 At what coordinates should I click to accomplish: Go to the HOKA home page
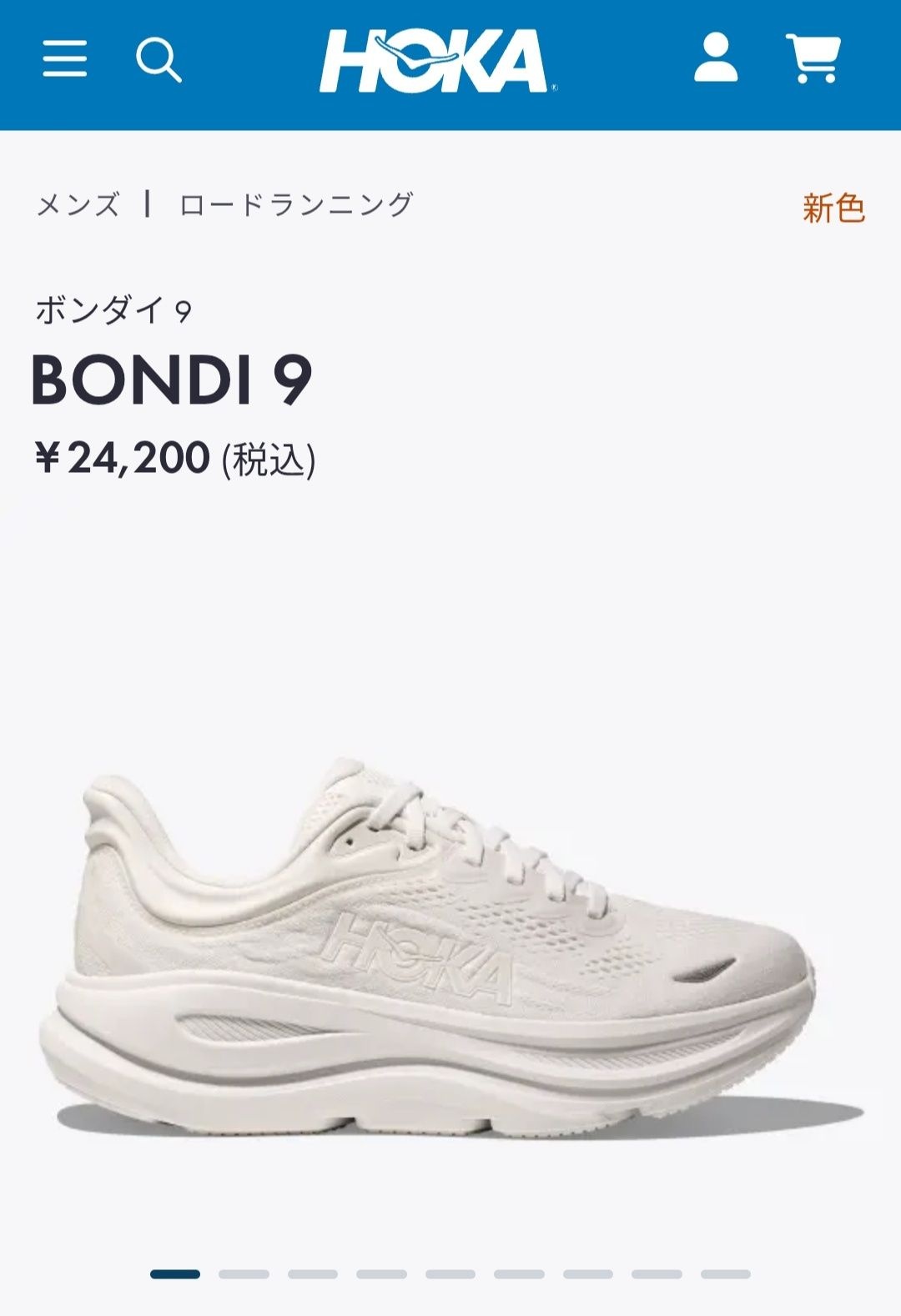pyautogui.click(x=437, y=61)
